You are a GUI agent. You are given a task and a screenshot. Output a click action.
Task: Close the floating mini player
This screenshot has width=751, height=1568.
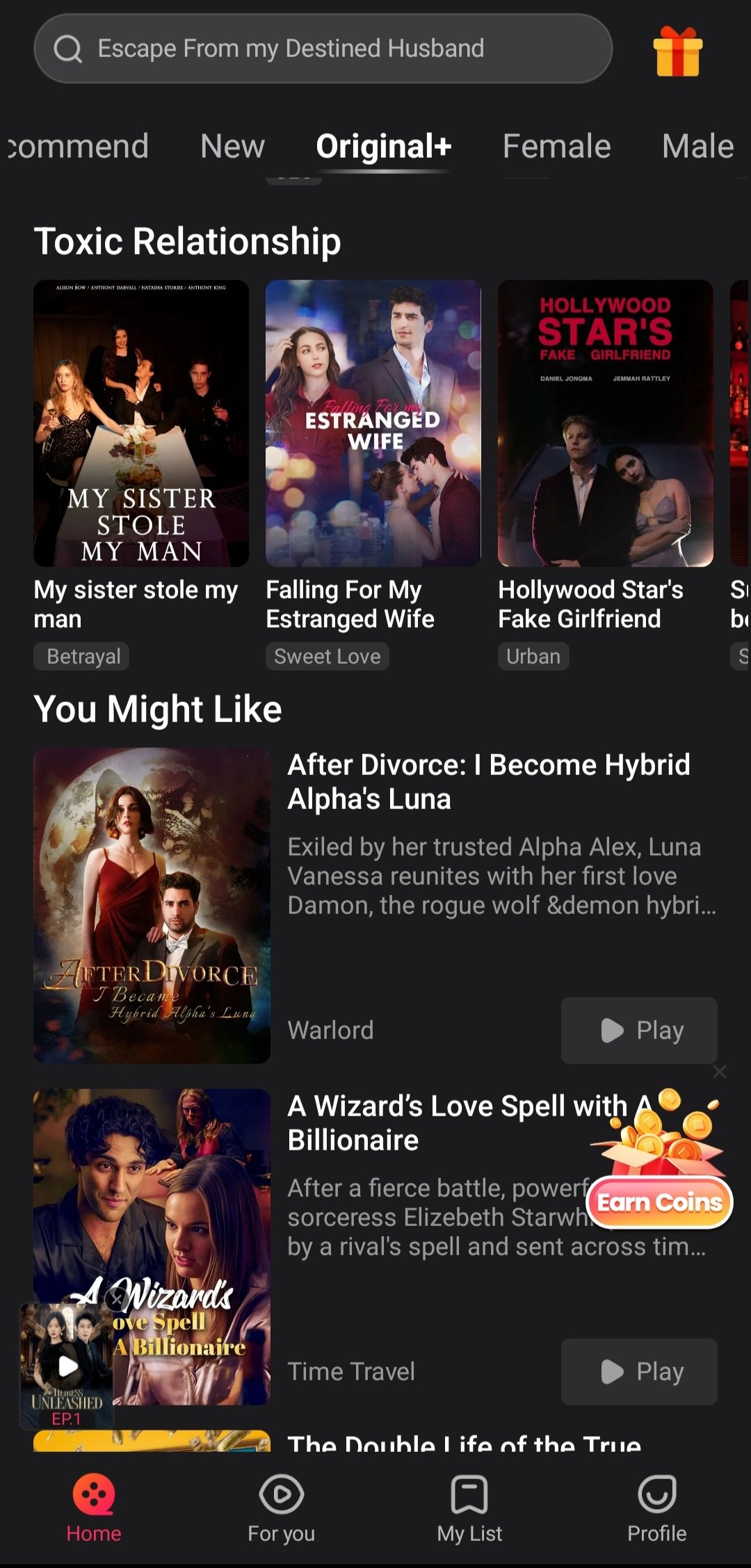(116, 1298)
